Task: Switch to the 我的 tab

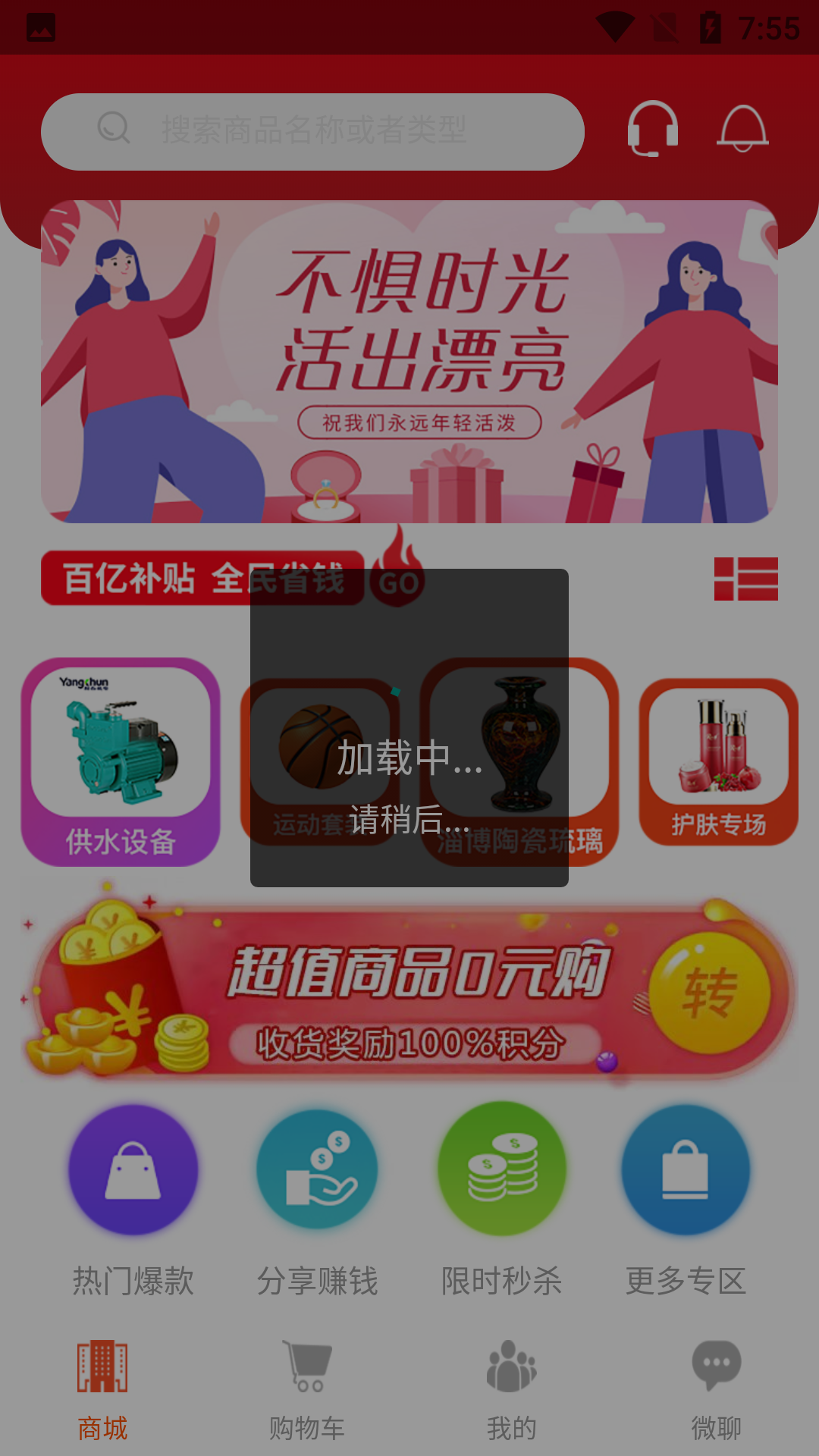Action: point(512,1389)
